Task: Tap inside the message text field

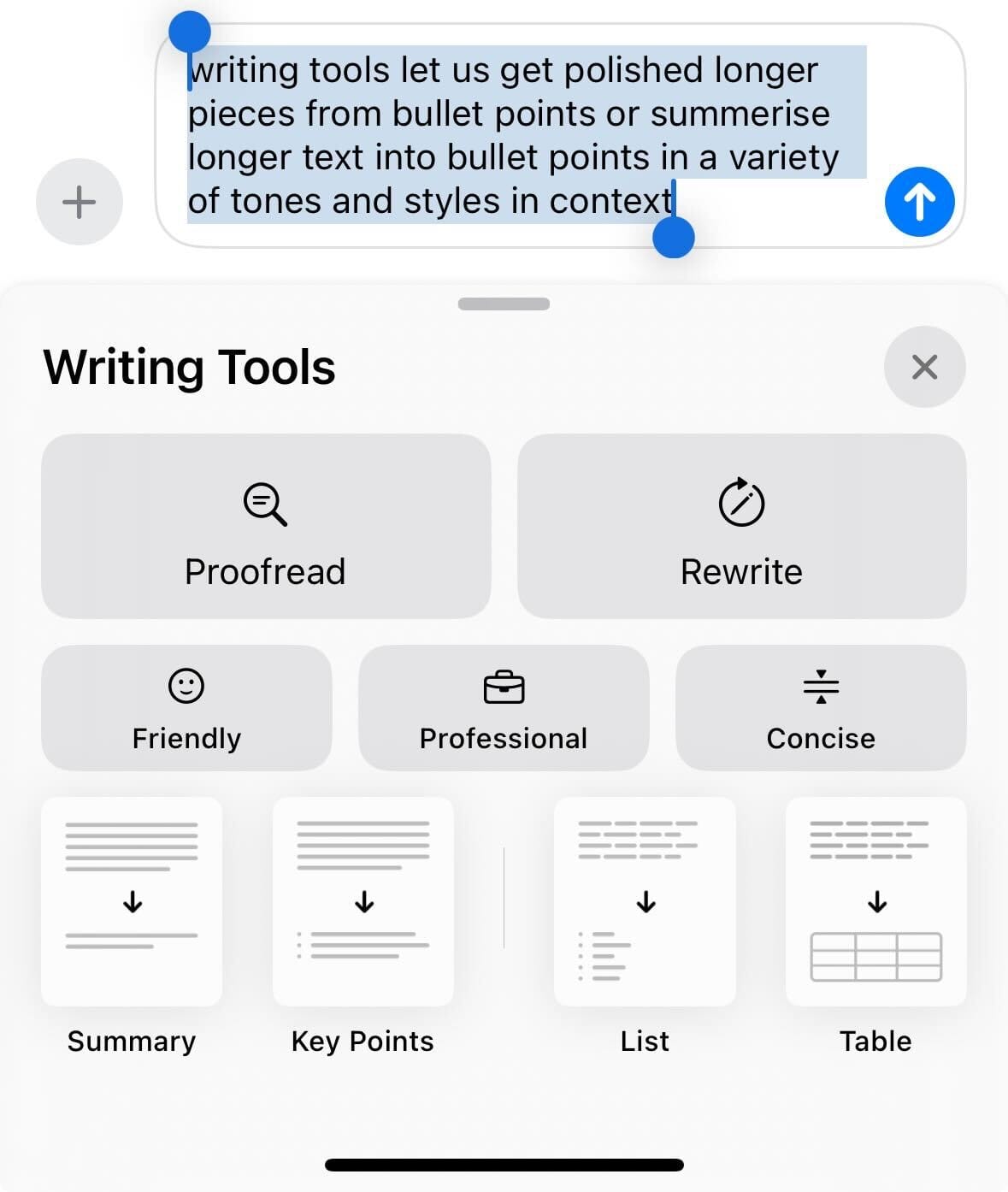Action: [x=513, y=135]
